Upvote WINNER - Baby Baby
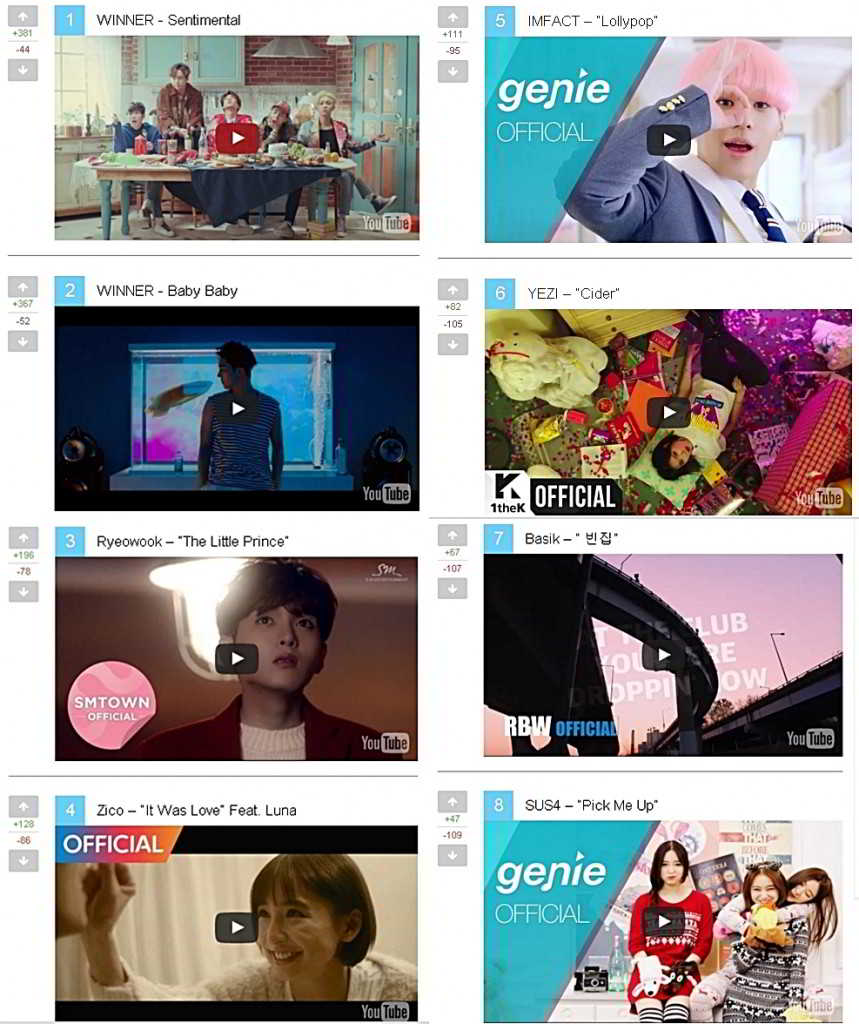The image size is (859, 1024). (22, 286)
